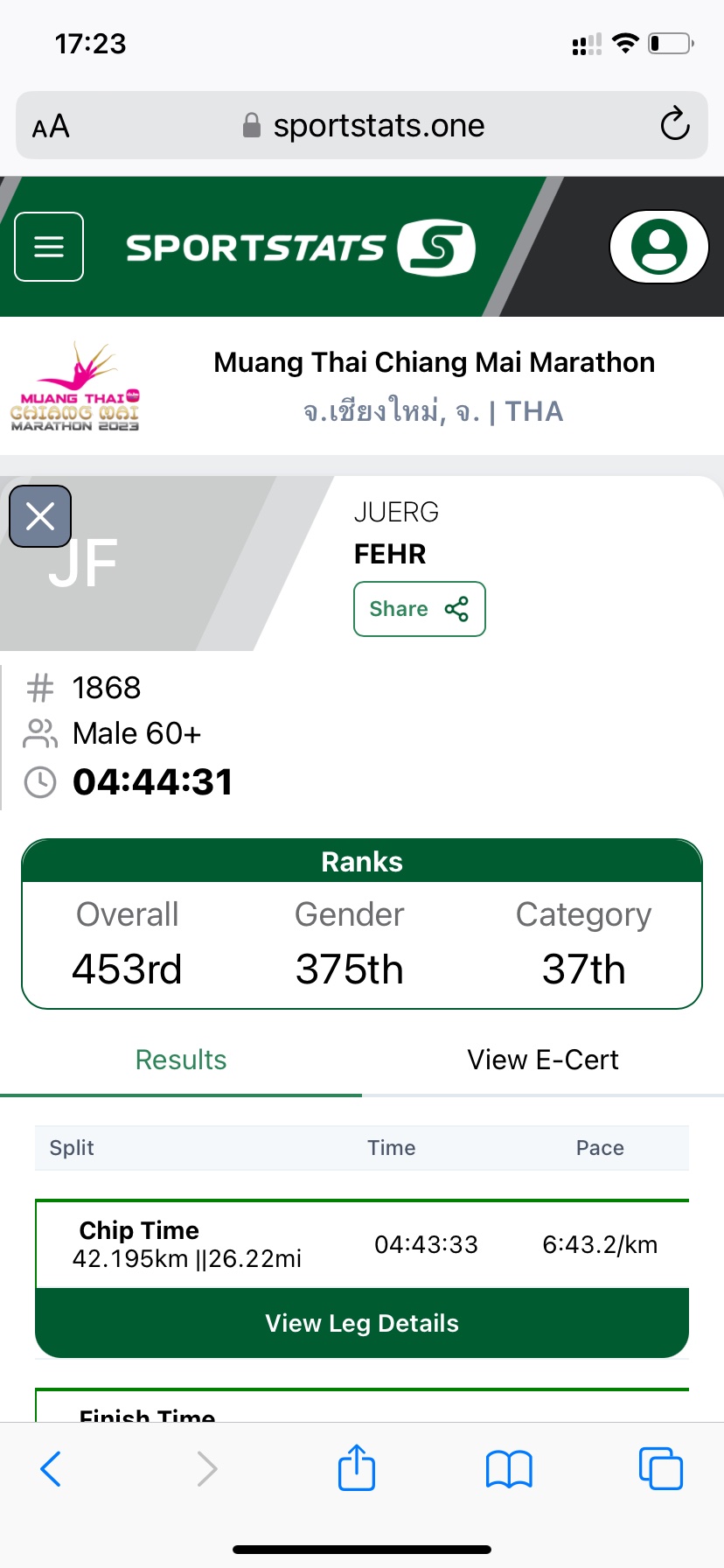Switch to the View E-Cert tab

point(543,1060)
